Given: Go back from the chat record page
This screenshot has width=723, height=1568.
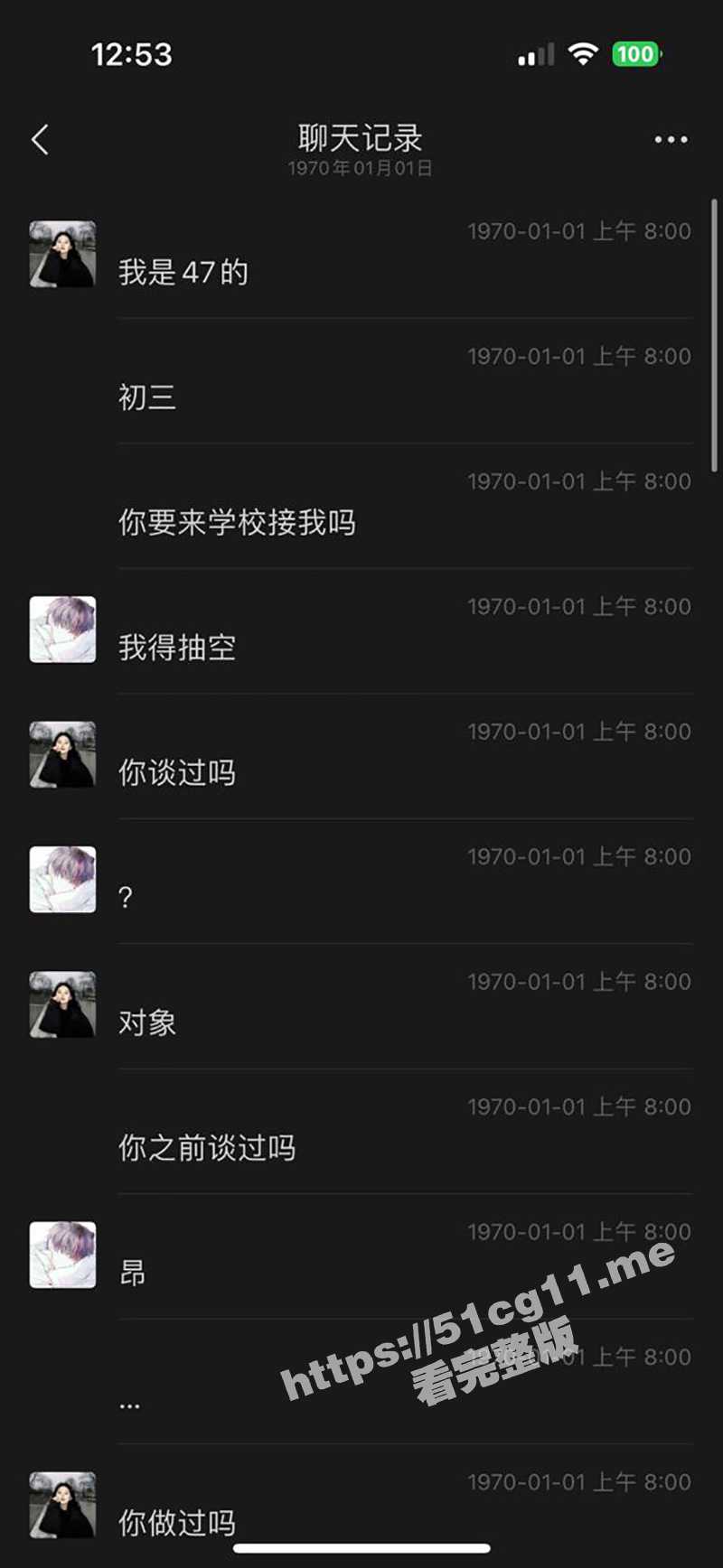Looking at the screenshot, I should (40, 140).
